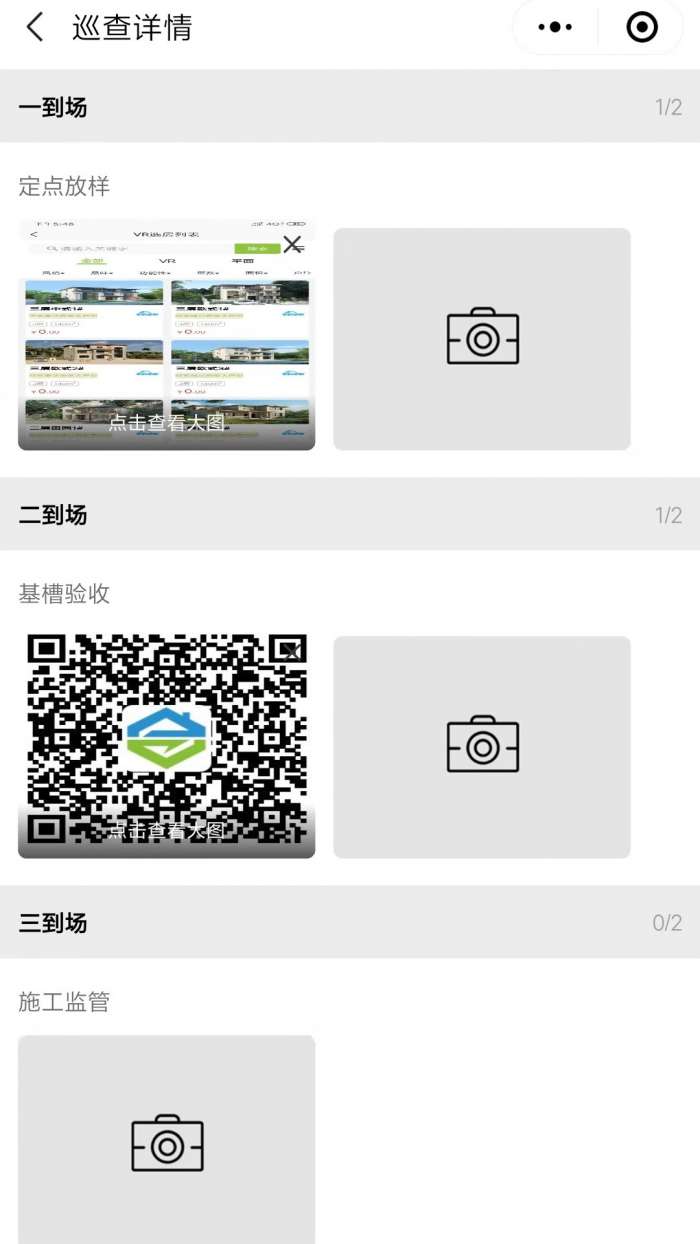Open the mini program more options menu
700x1244 pixels.
coord(555,27)
